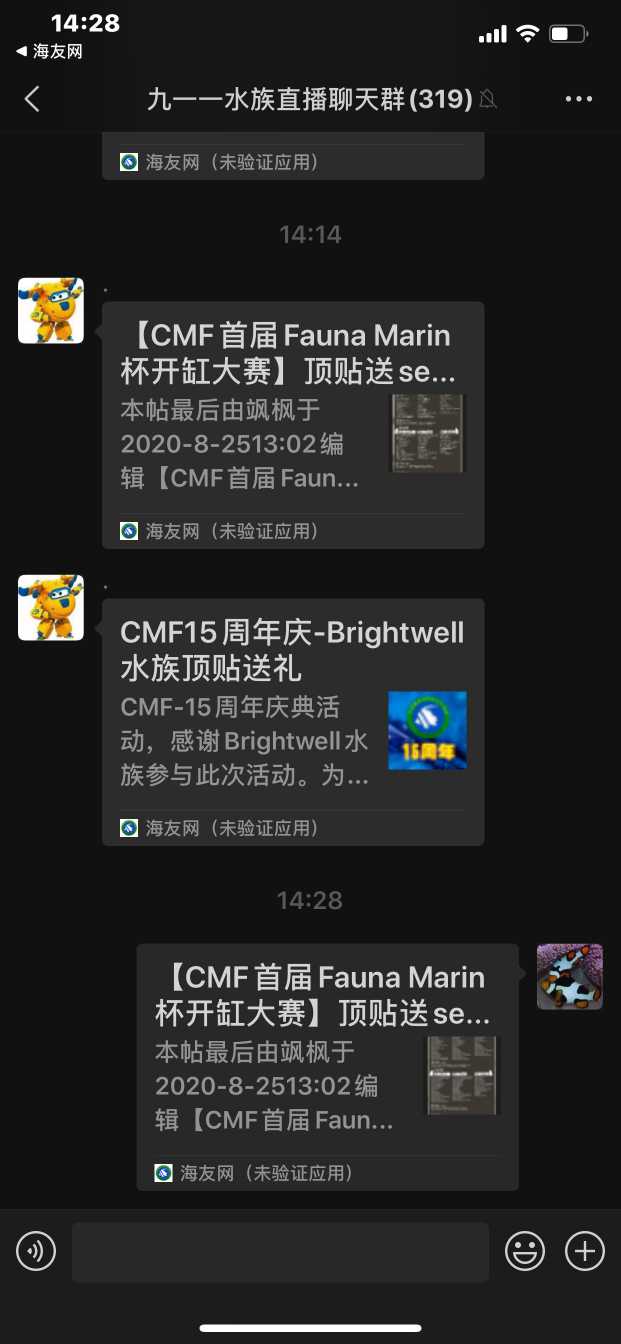Open the Fauna Marin杯 link received at 14:14

293,424
